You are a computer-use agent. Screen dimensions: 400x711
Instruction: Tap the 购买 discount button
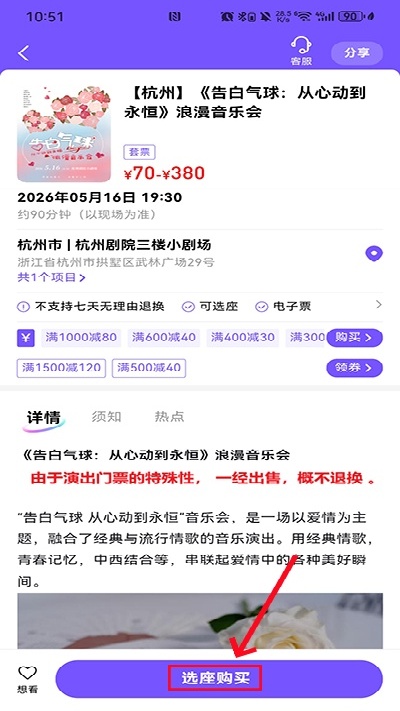pyautogui.click(x=354, y=338)
